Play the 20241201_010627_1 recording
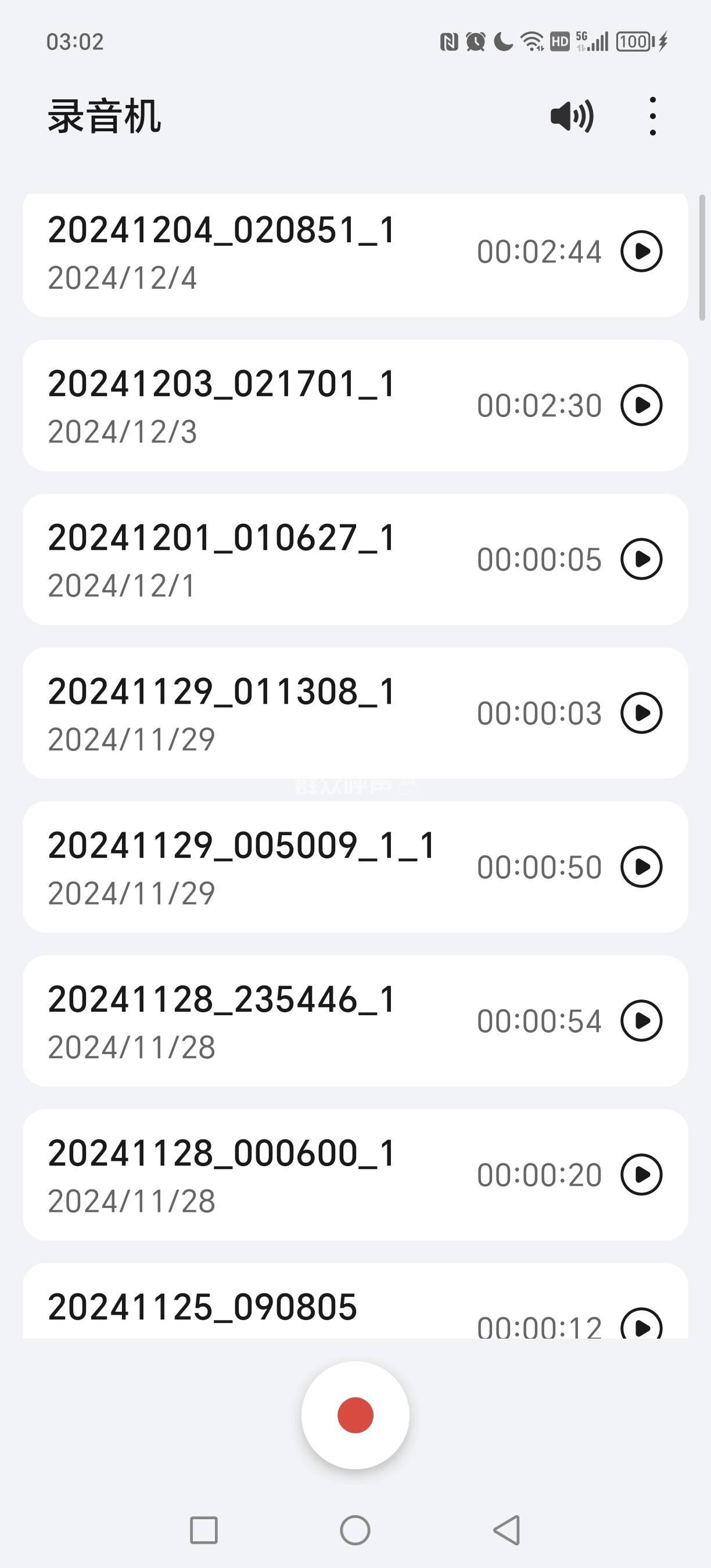Viewport: 711px width, 1568px height. [641, 559]
